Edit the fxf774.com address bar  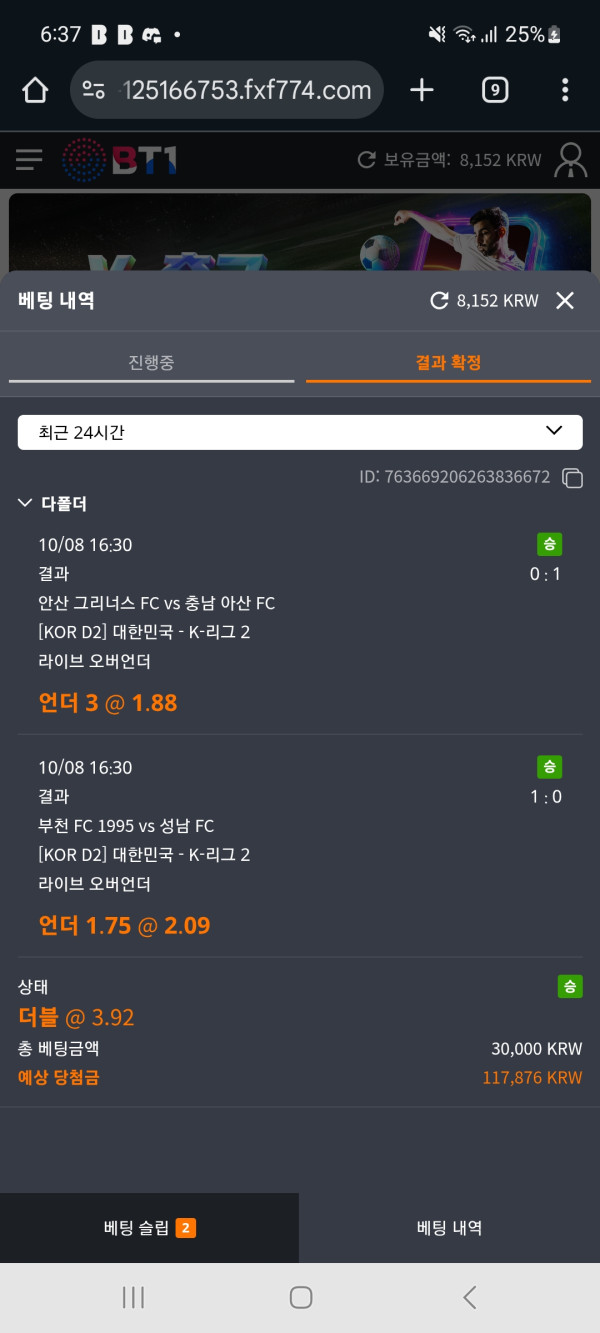coord(245,91)
